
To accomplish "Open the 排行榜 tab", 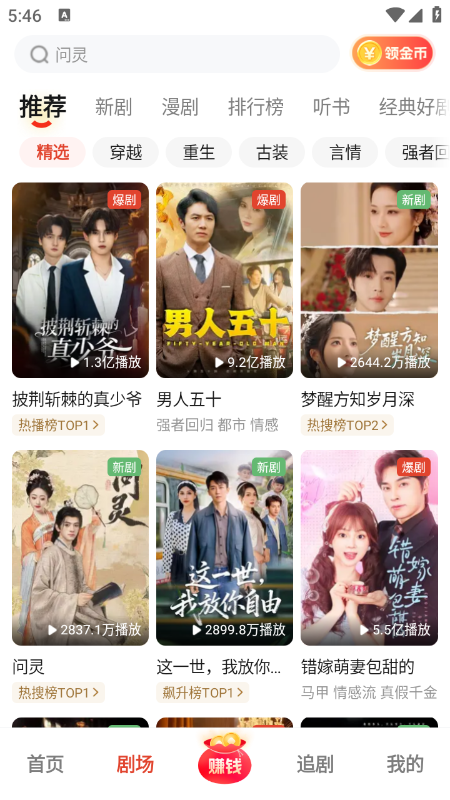I will [x=256, y=107].
